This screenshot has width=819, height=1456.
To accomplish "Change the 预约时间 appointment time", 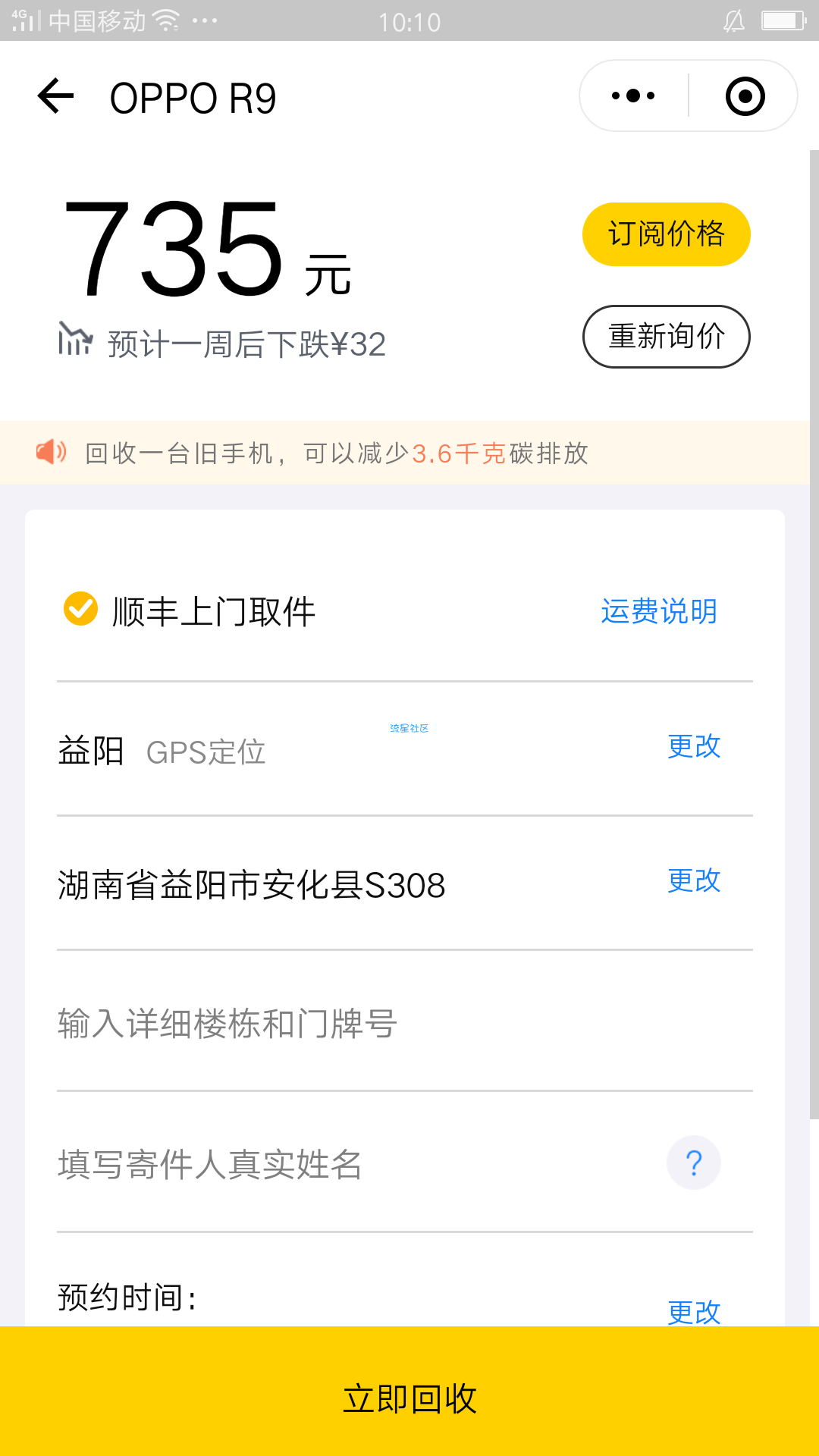I will (x=694, y=1312).
